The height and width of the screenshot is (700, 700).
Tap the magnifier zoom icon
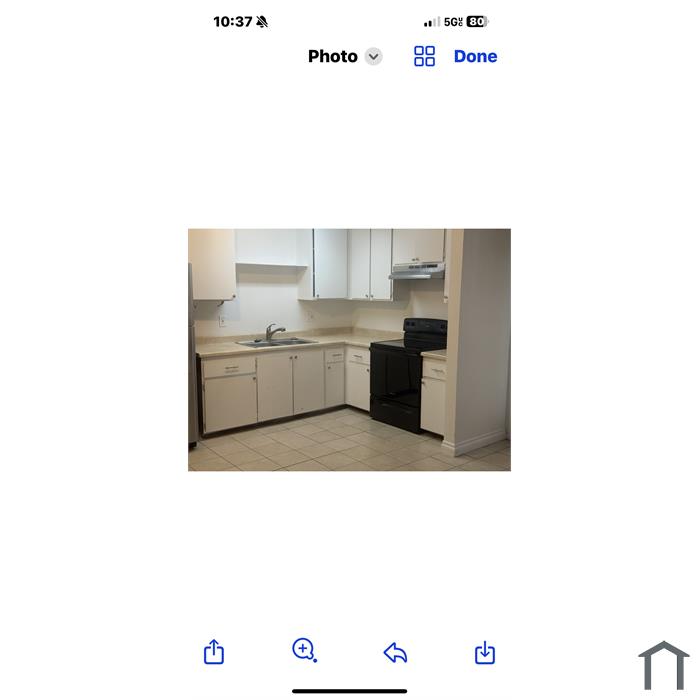[x=304, y=650]
